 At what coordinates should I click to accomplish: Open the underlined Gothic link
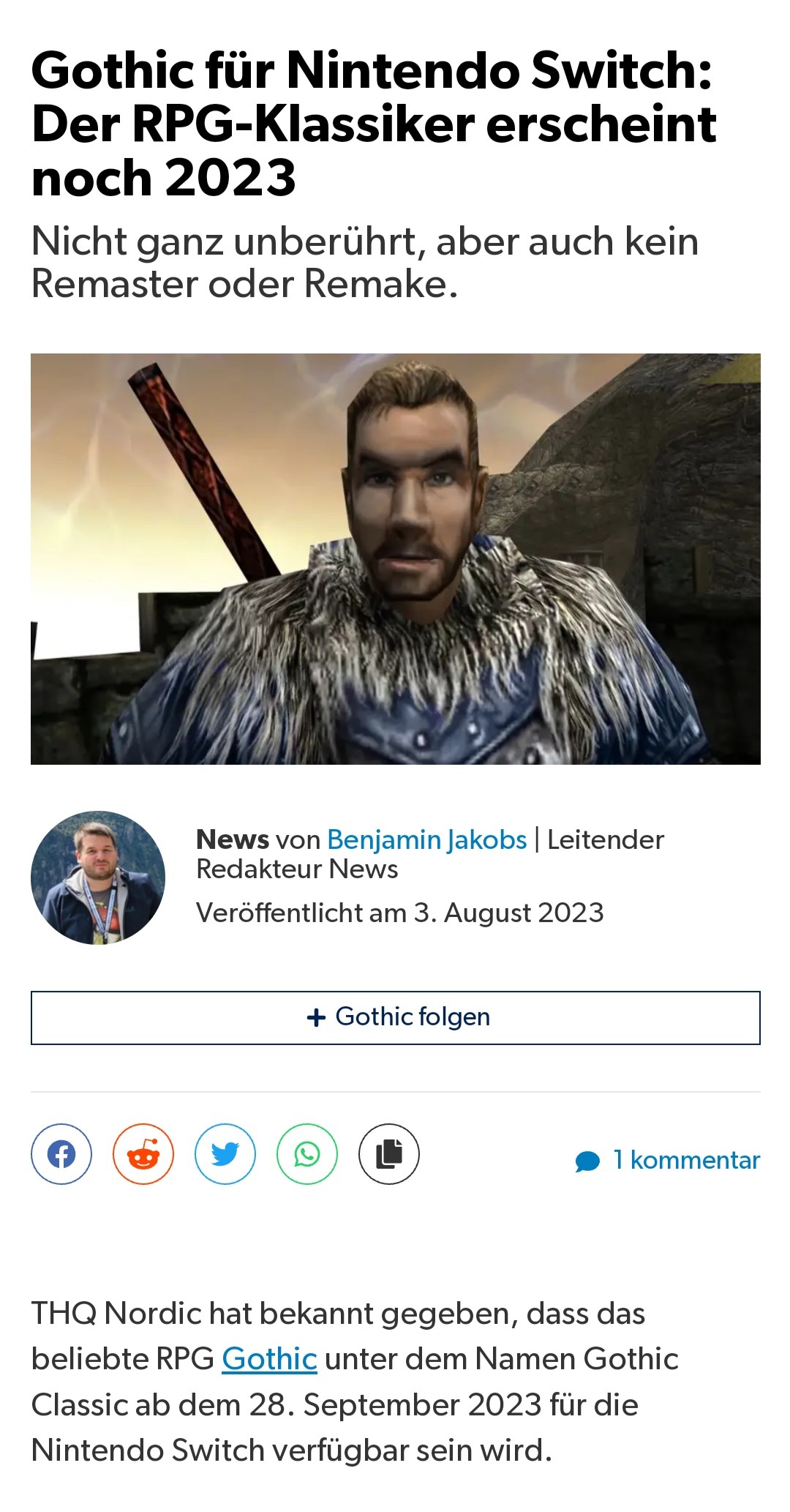(269, 1359)
